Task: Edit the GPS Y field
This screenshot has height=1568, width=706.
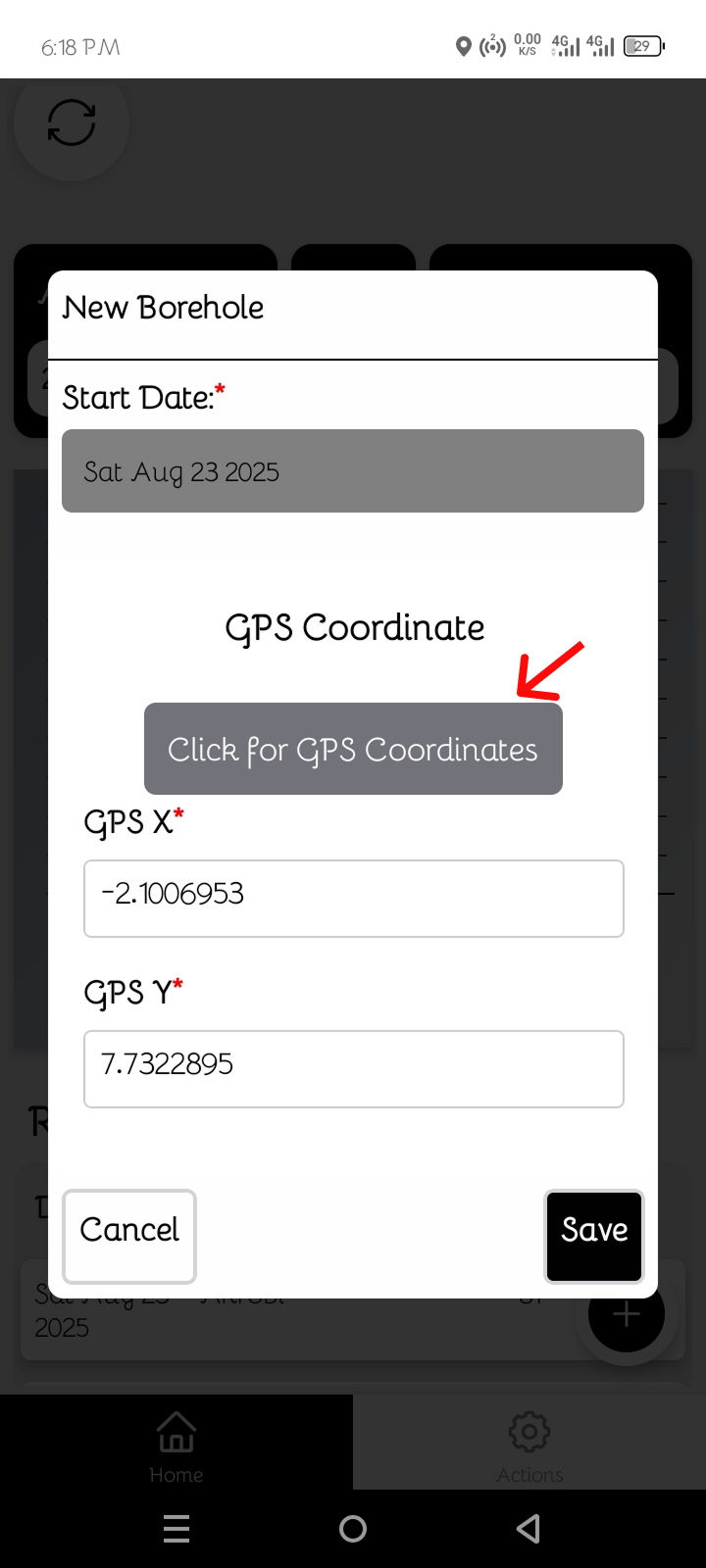Action: [x=353, y=1069]
